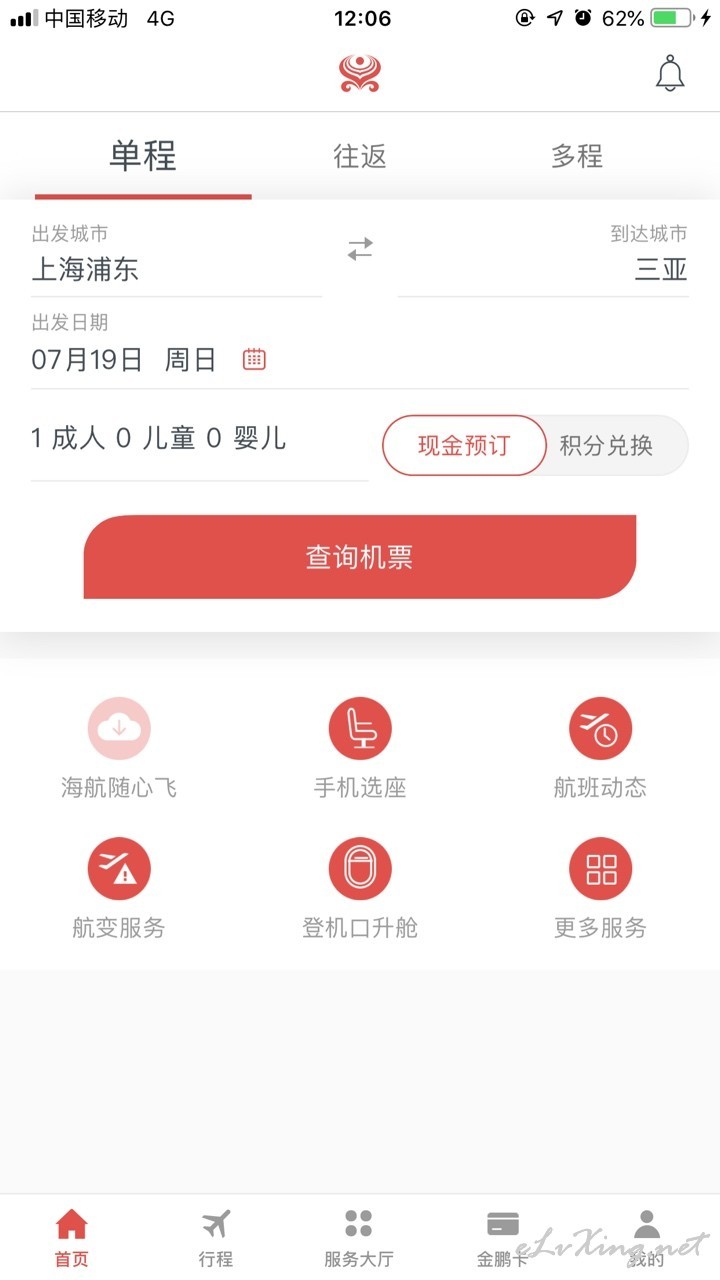Open 手机选座 seat selection
Image resolution: width=720 pixels, height=1280 pixels.
point(360,748)
